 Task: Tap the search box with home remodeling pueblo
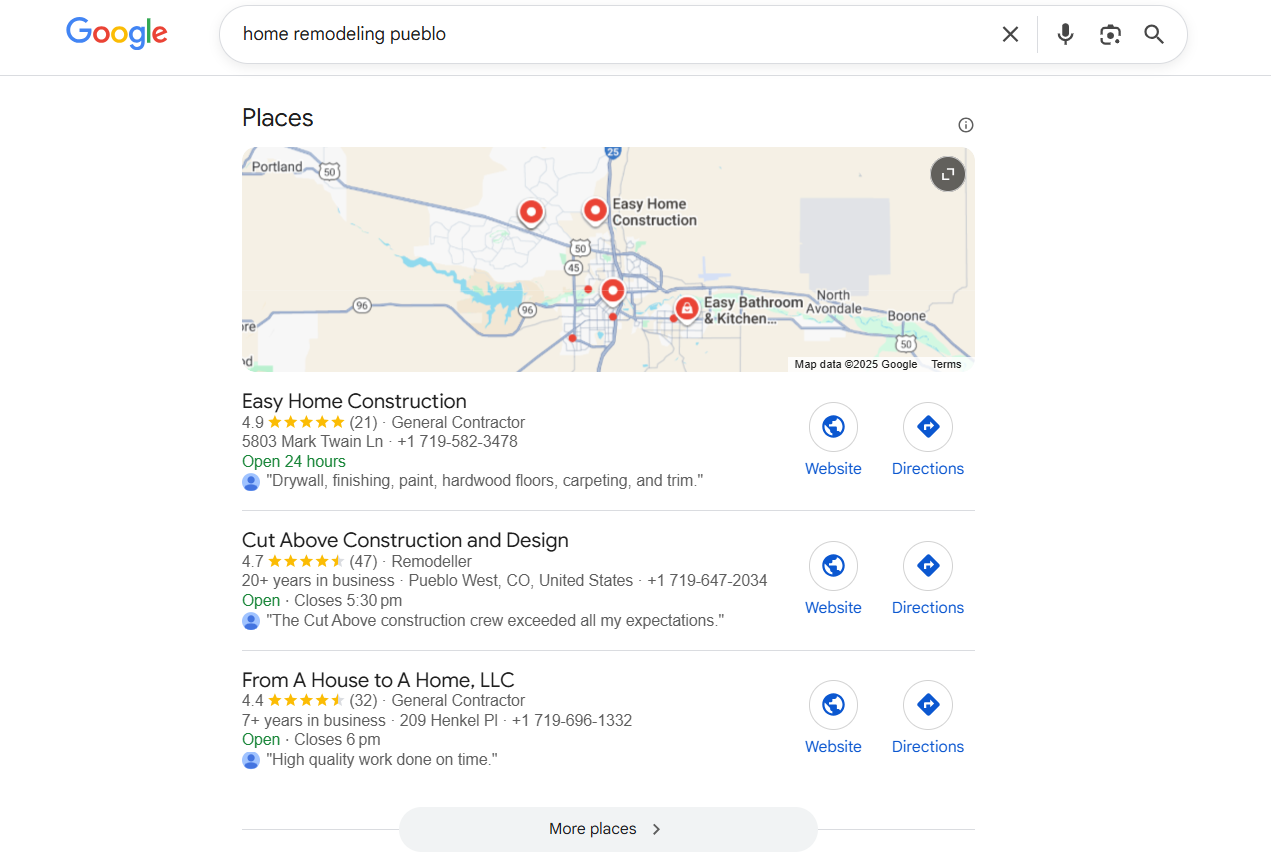click(x=600, y=35)
